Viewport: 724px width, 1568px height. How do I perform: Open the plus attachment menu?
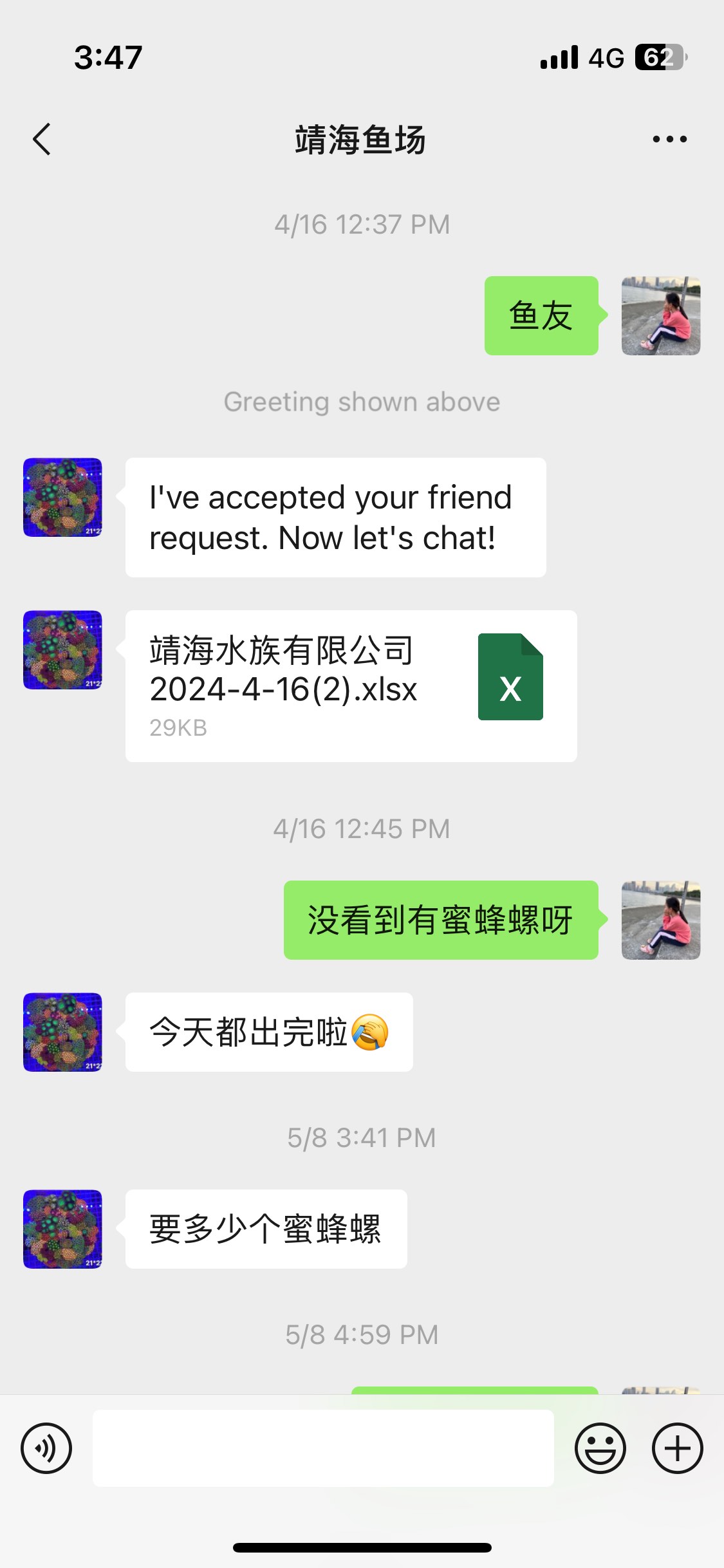677,1448
